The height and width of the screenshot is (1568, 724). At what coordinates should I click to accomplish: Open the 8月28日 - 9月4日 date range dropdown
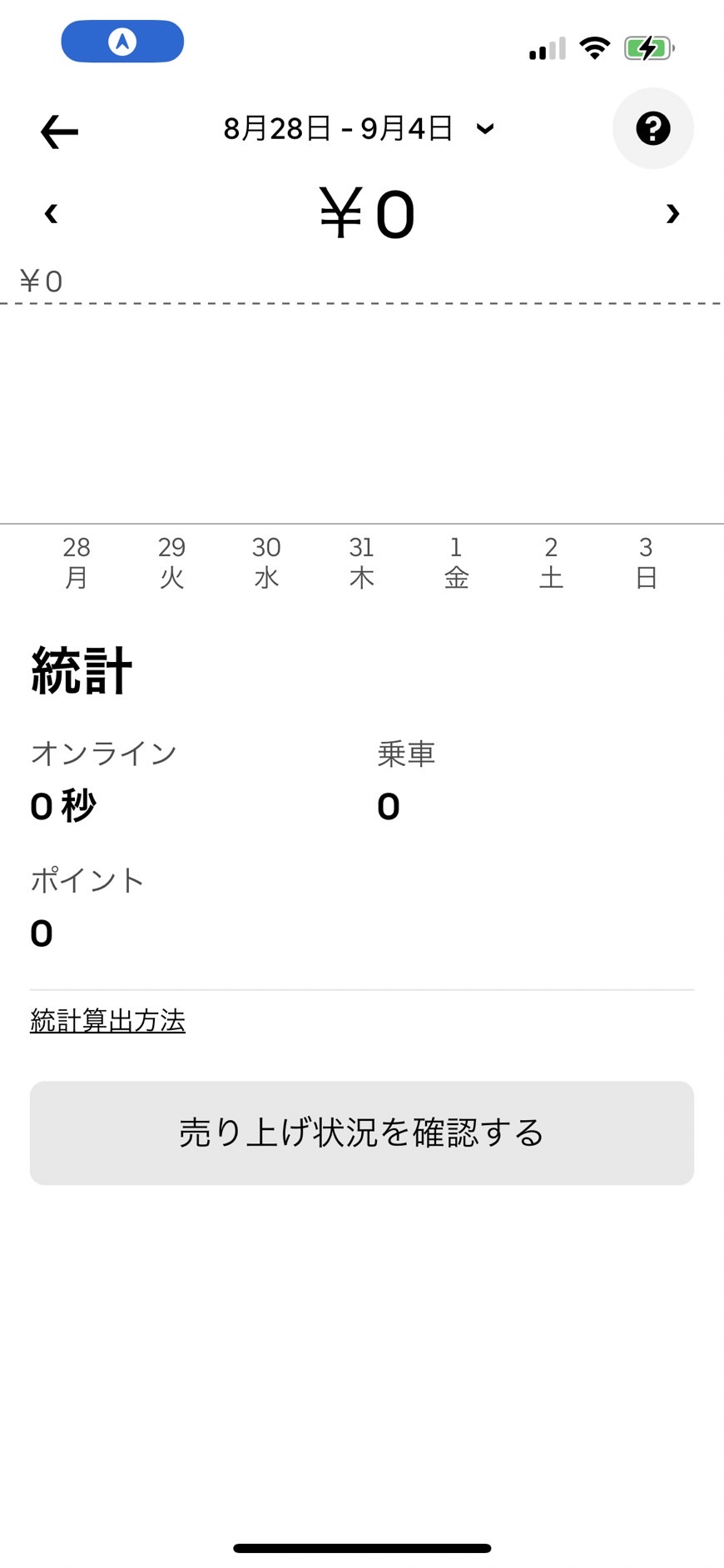click(358, 129)
